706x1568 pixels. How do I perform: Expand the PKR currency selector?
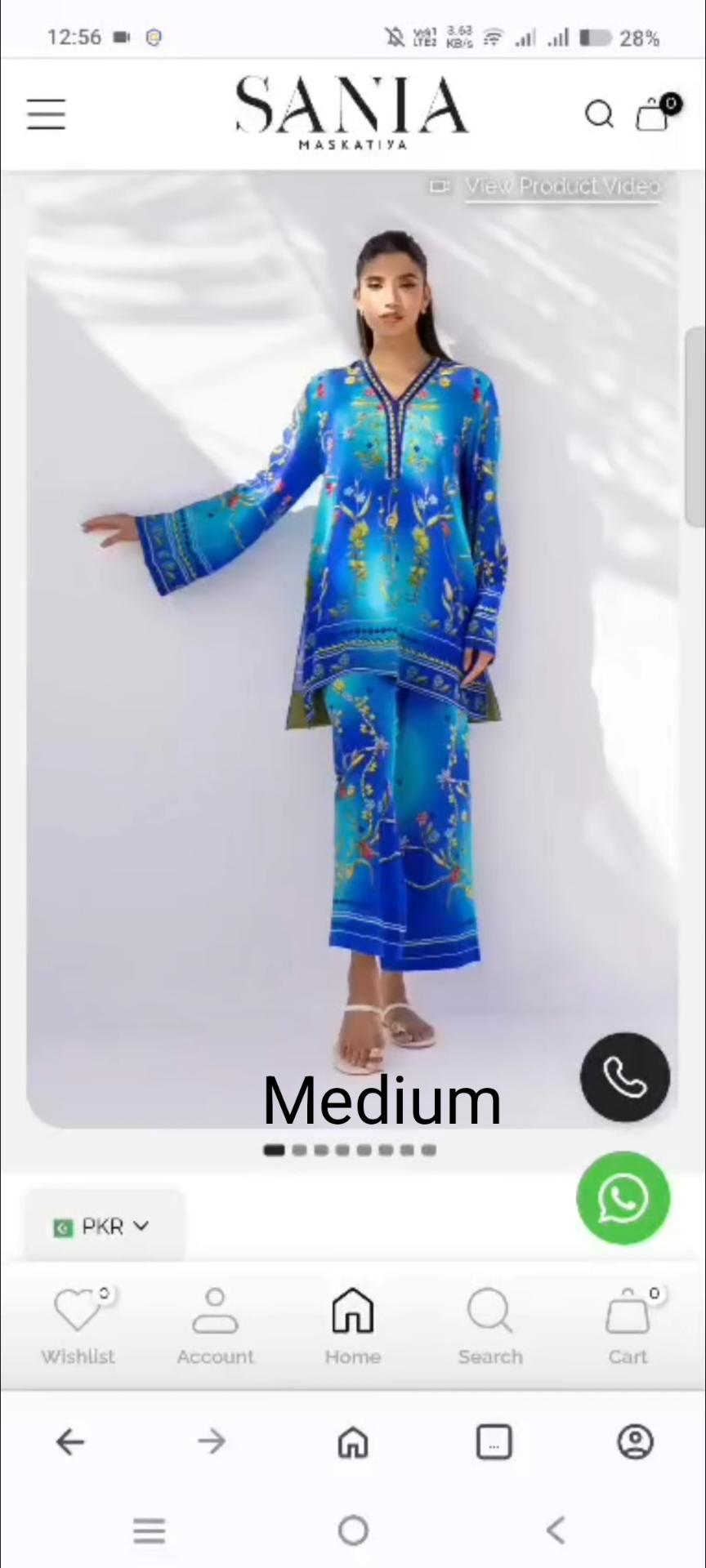click(101, 1226)
